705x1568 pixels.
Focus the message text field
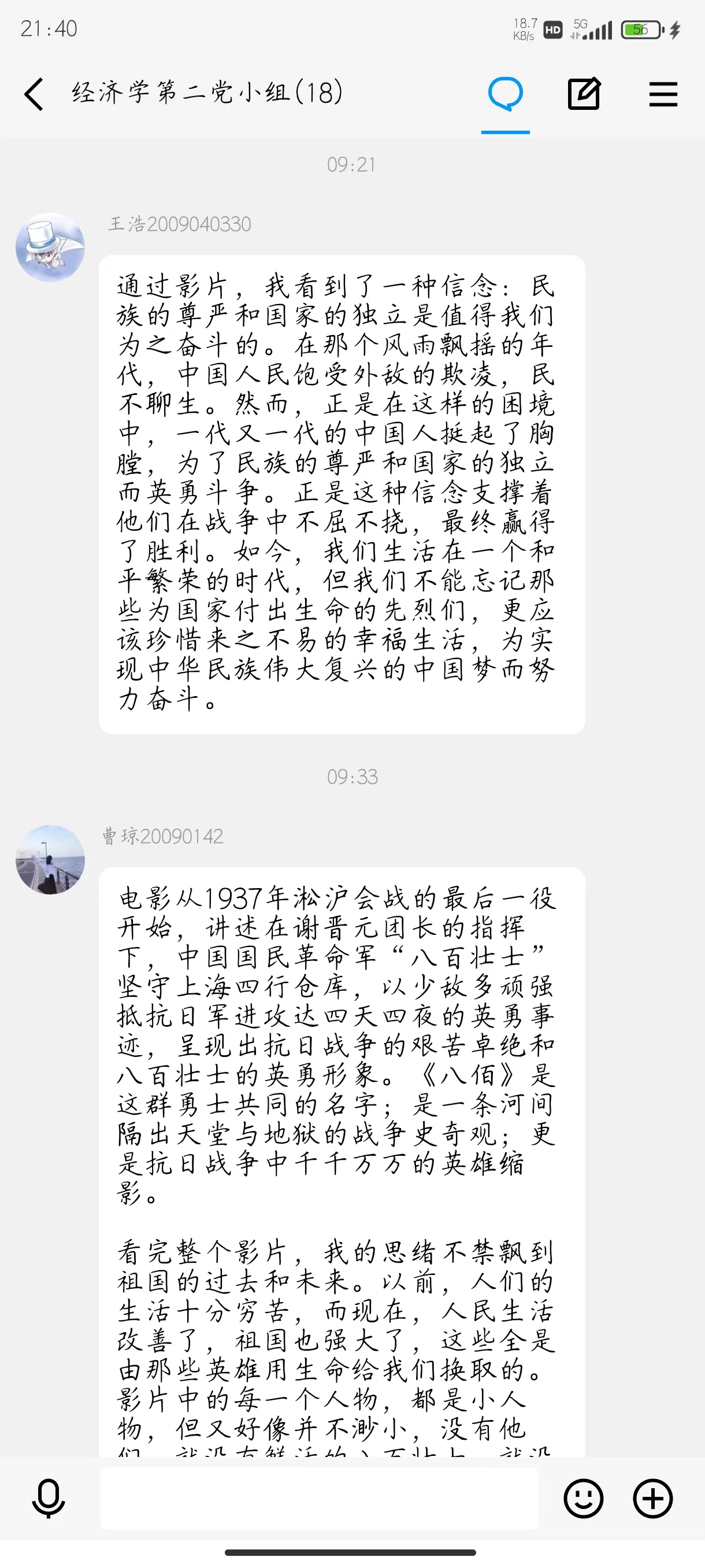pyautogui.click(x=320, y=1499)
